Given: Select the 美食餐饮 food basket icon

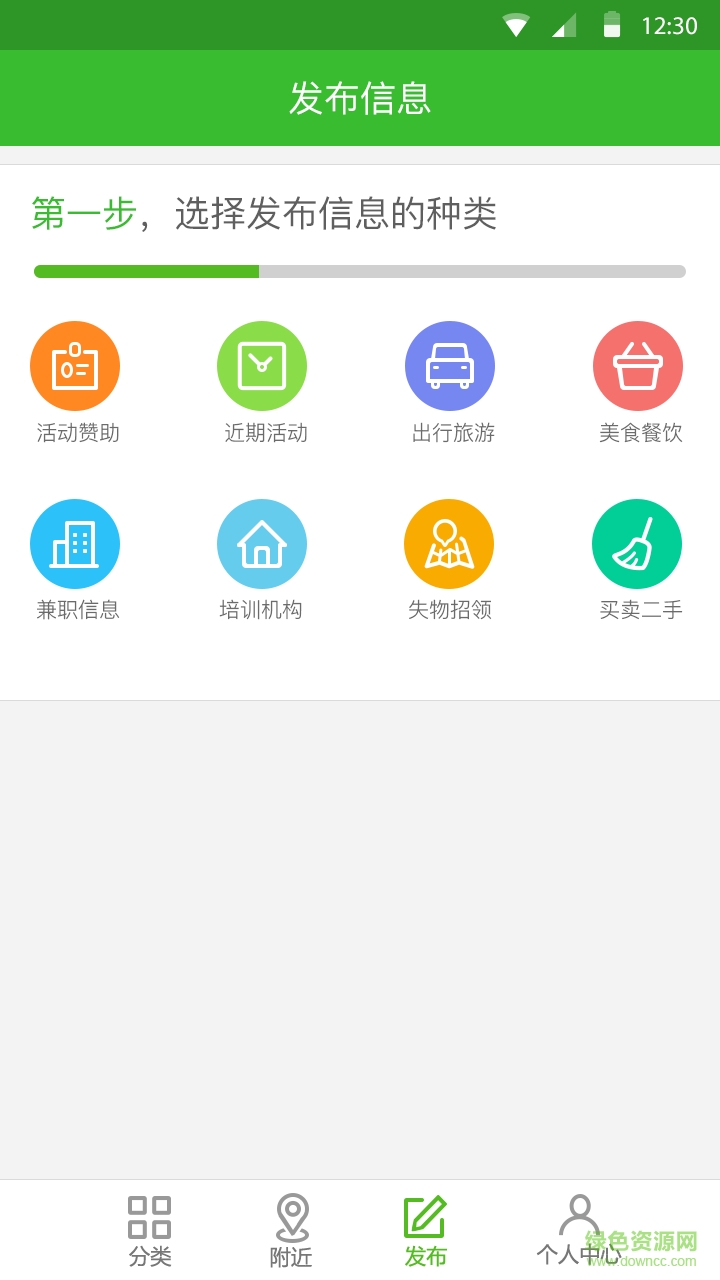Looking at the screenshot, I should tap(638, 365).
